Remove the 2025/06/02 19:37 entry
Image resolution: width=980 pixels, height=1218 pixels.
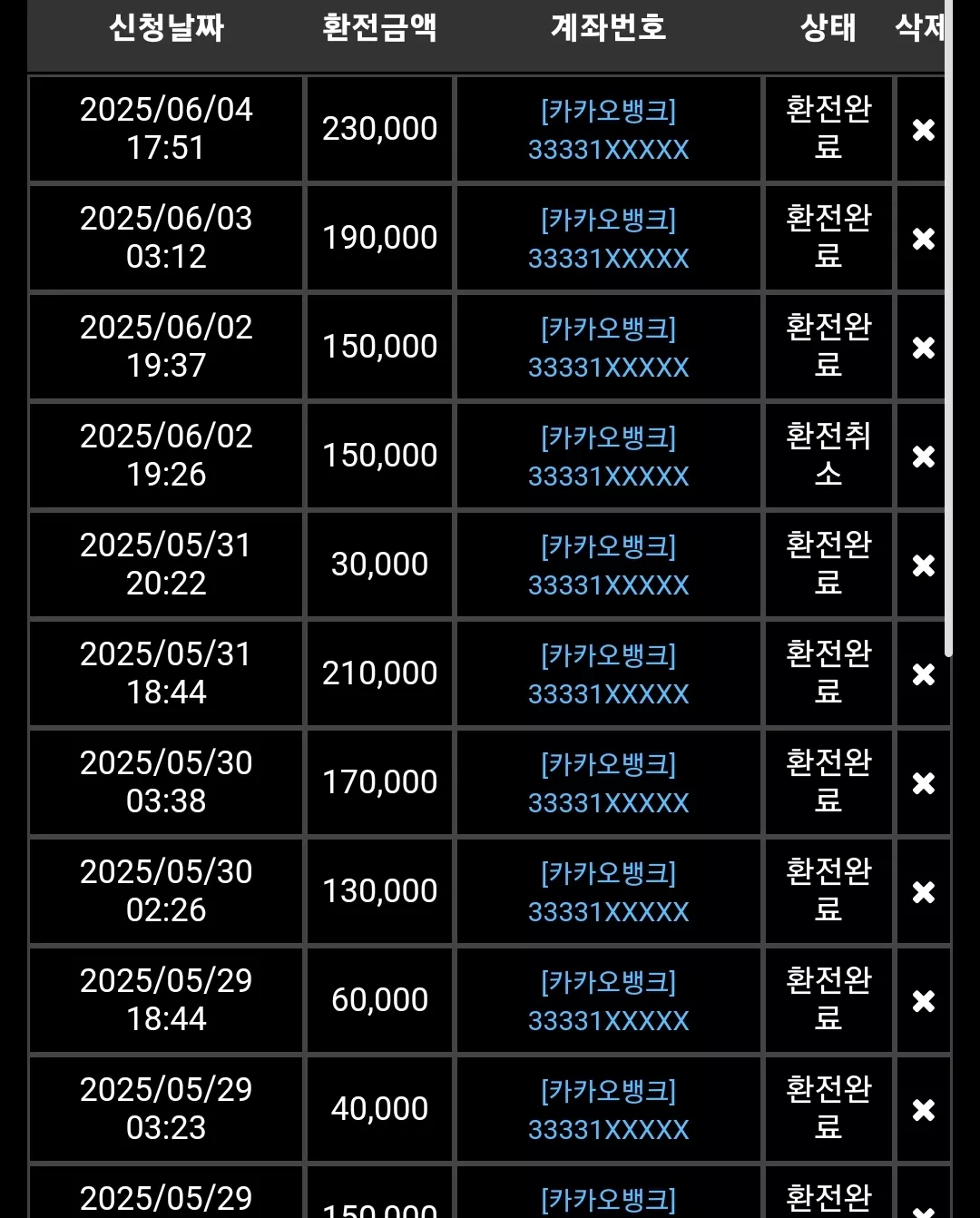924,348
